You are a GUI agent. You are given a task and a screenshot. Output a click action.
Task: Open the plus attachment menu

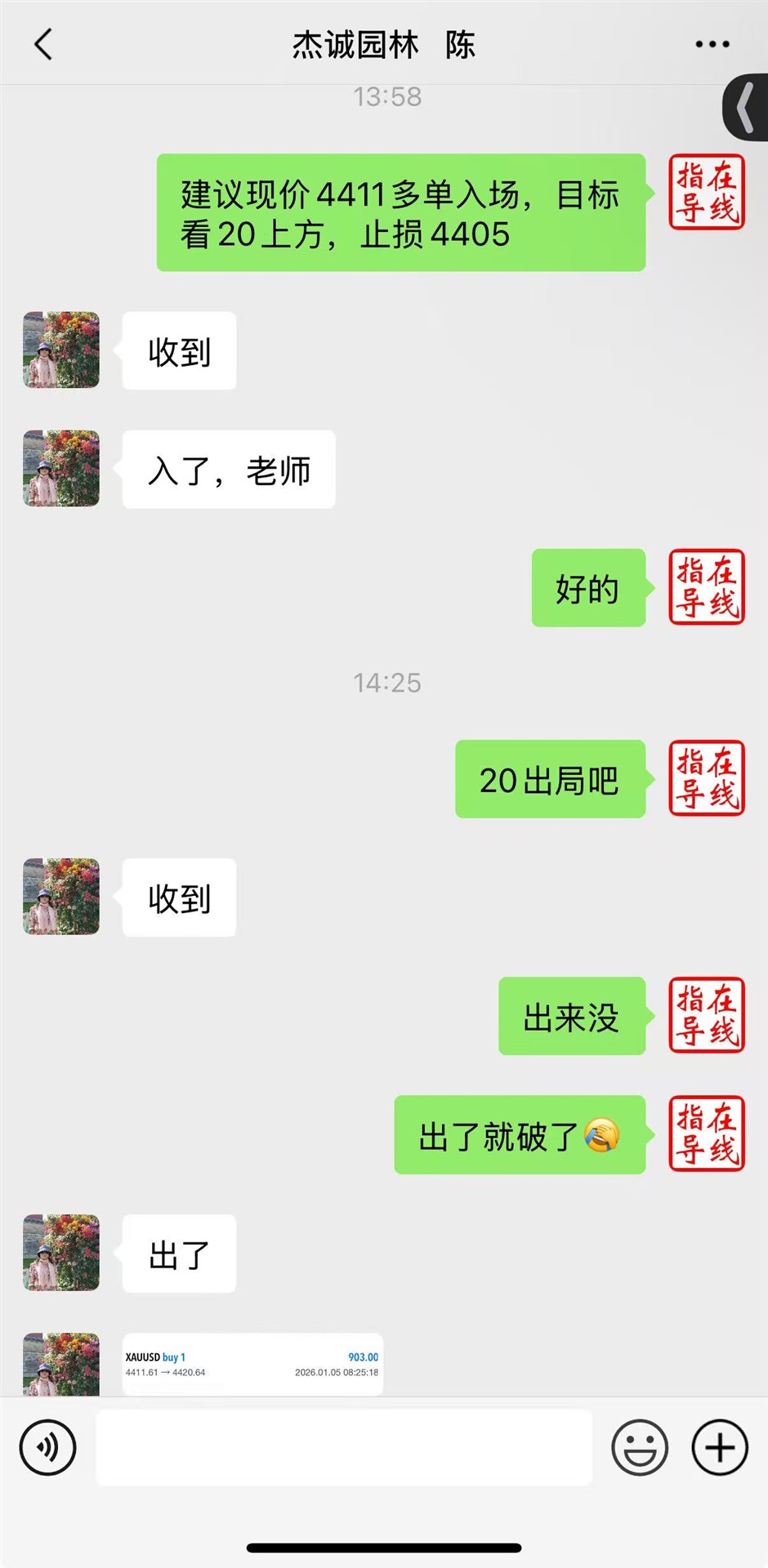click(x=720, y=1447)
